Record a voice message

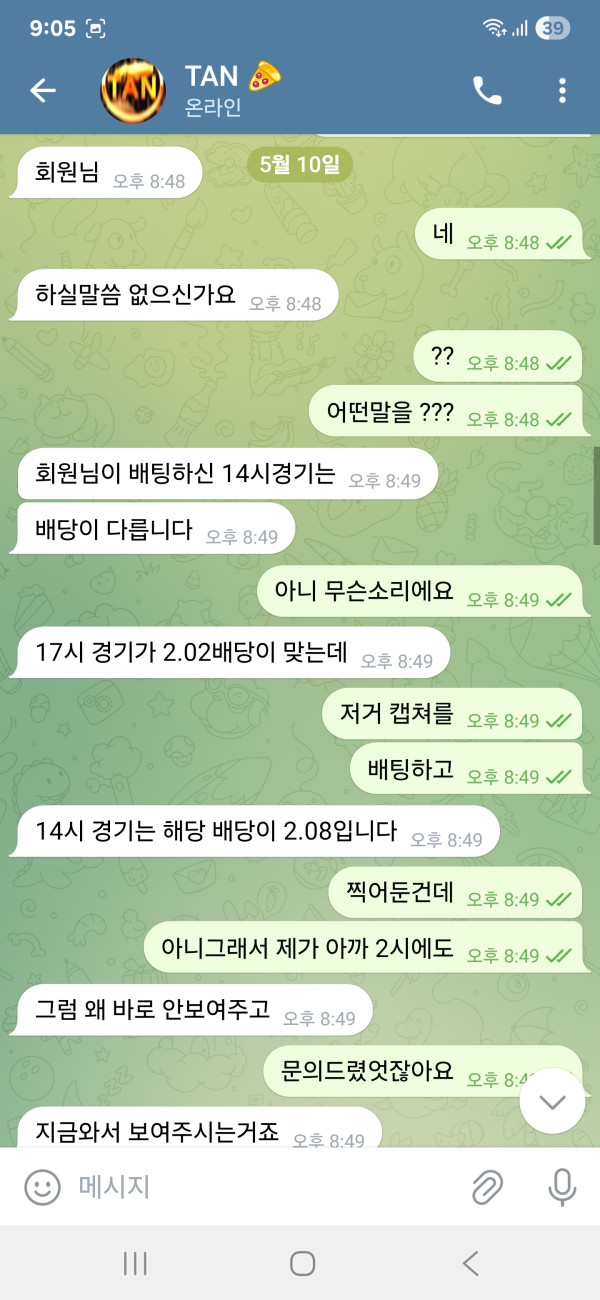pyautogui.click(x=562, y=1187)
